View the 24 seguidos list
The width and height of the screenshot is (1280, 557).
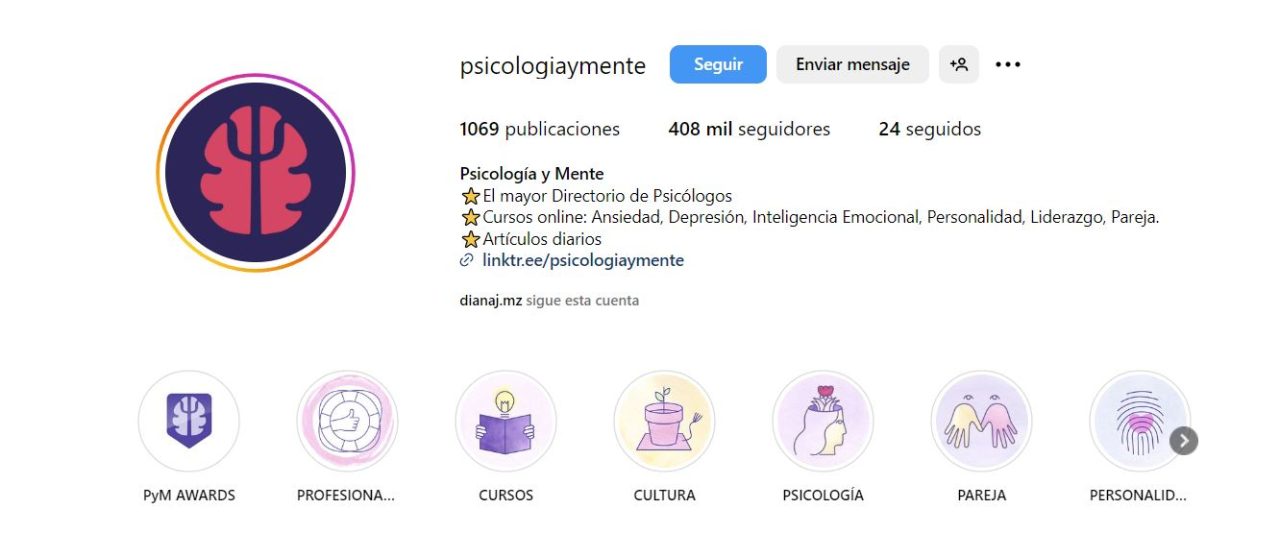point(929,129)
